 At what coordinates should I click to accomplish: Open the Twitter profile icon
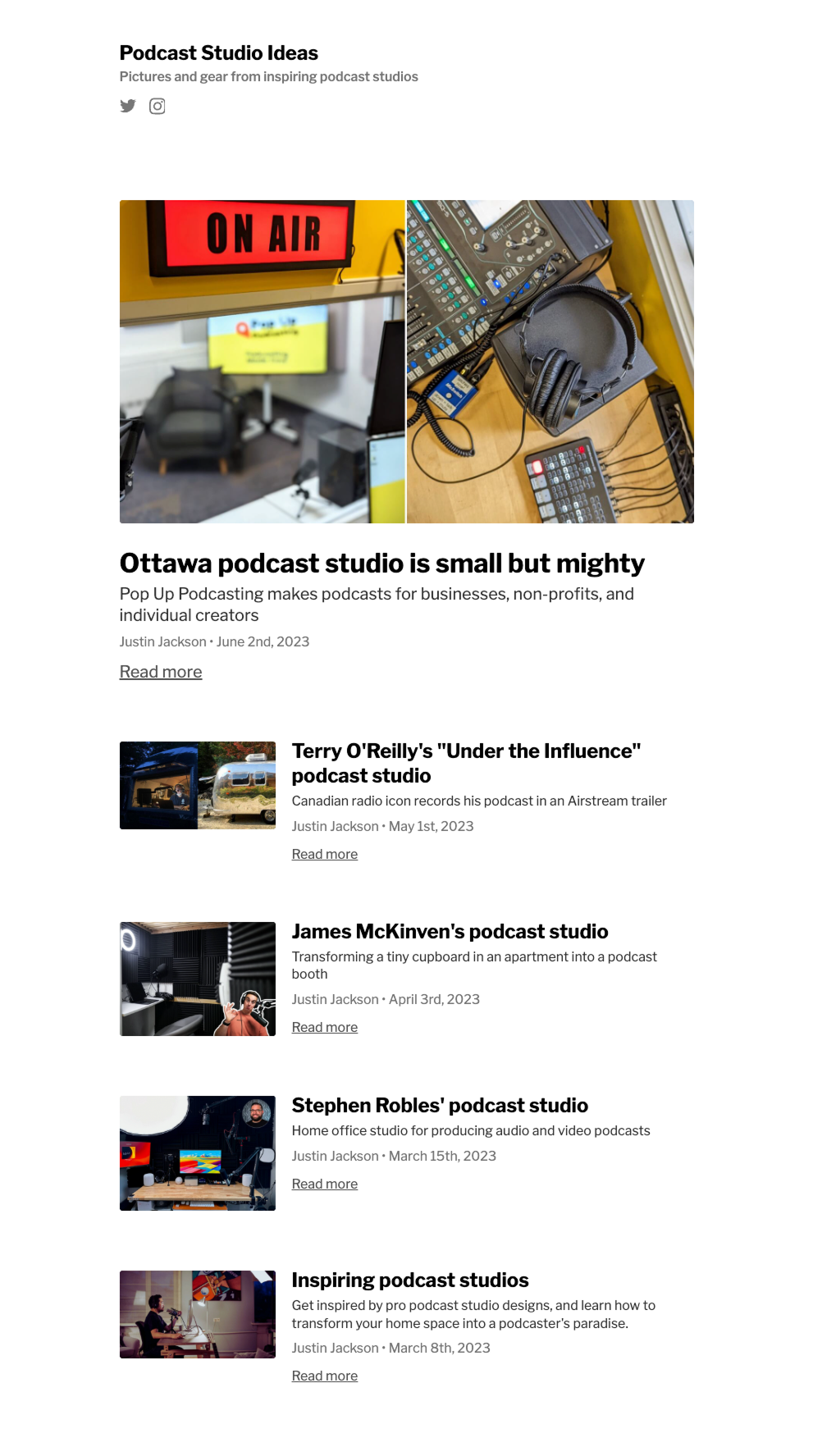127,107
